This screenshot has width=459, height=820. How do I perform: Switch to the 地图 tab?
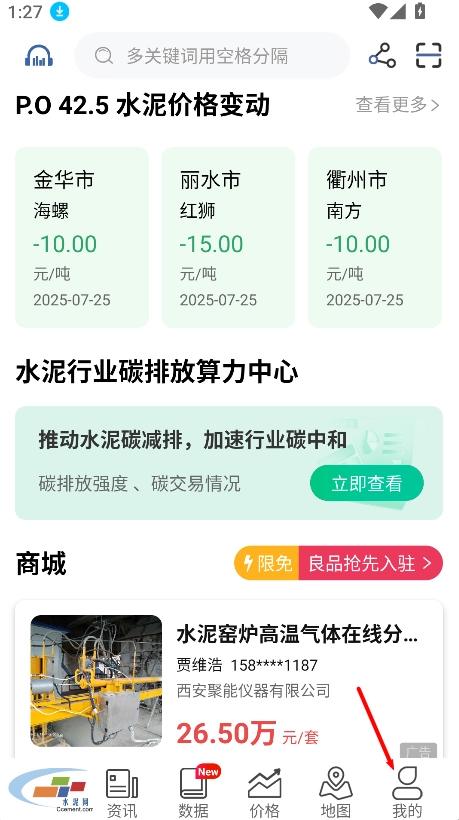click(x=336, y=793)
